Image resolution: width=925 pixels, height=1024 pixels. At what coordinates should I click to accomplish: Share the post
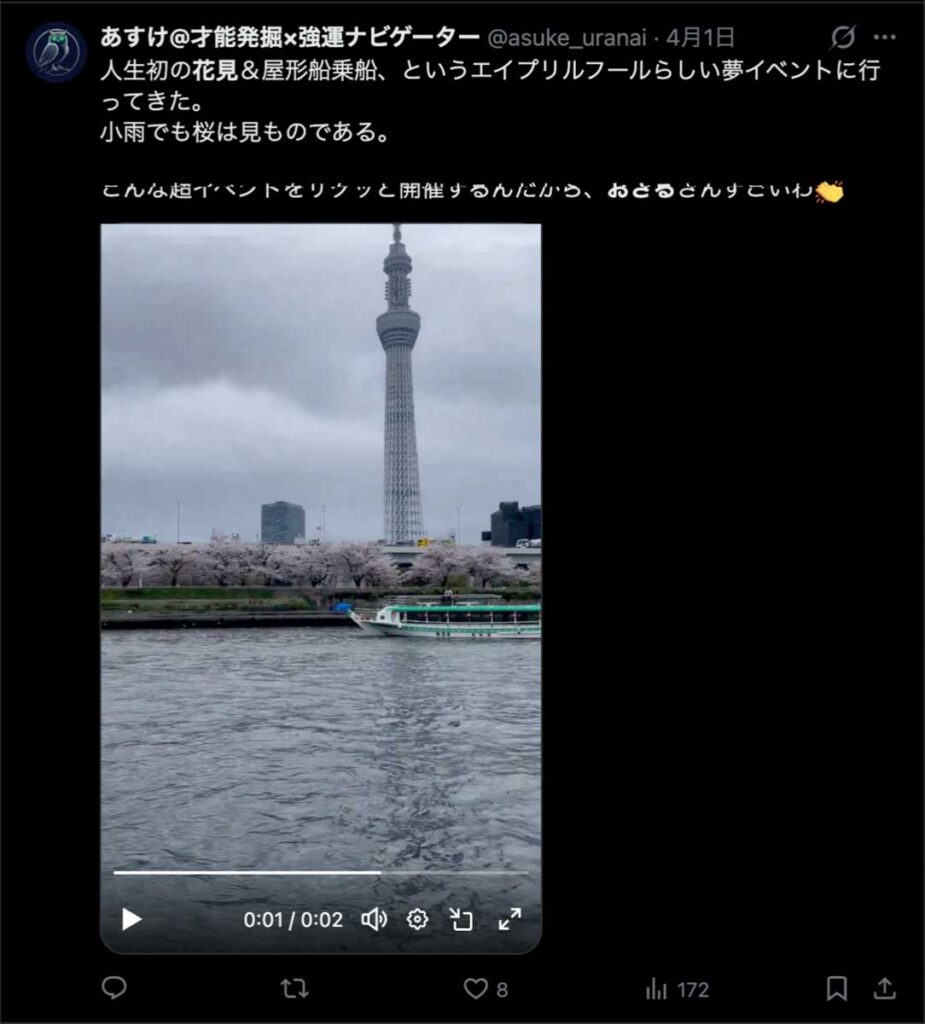(884, 989)
